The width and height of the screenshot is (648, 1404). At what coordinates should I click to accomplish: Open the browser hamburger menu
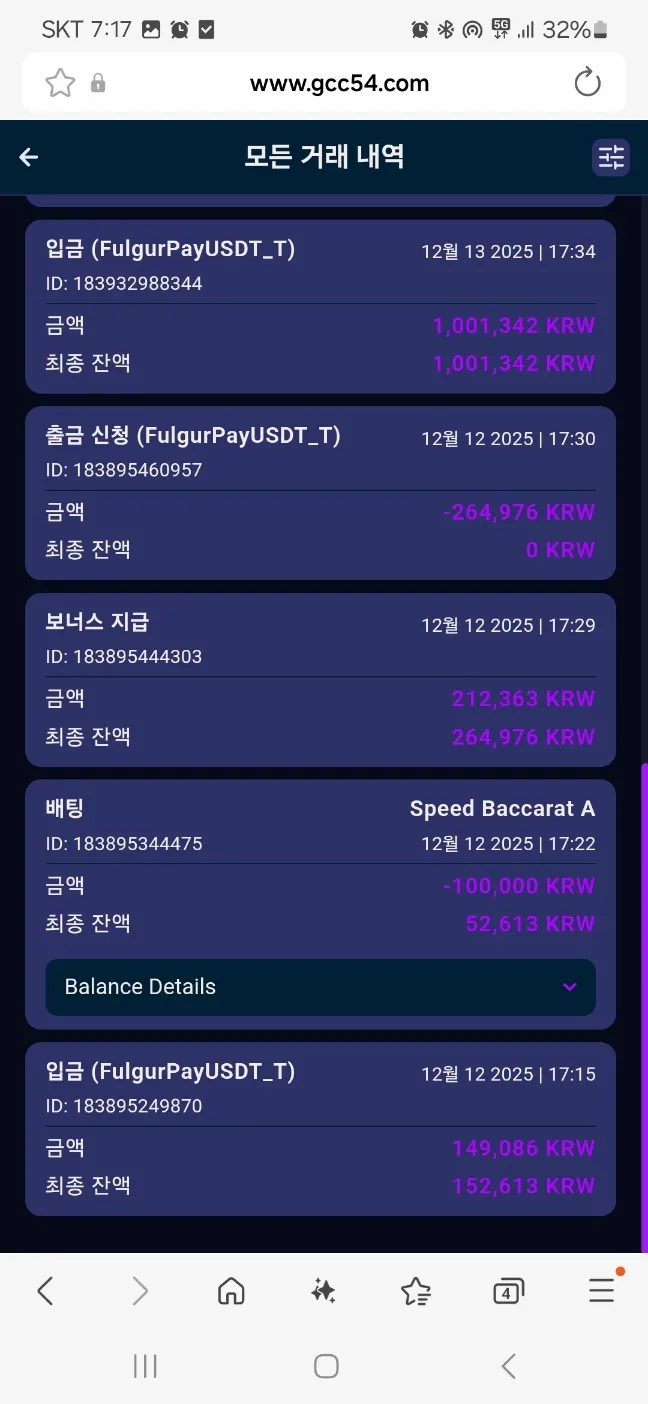click(601, 1292)
